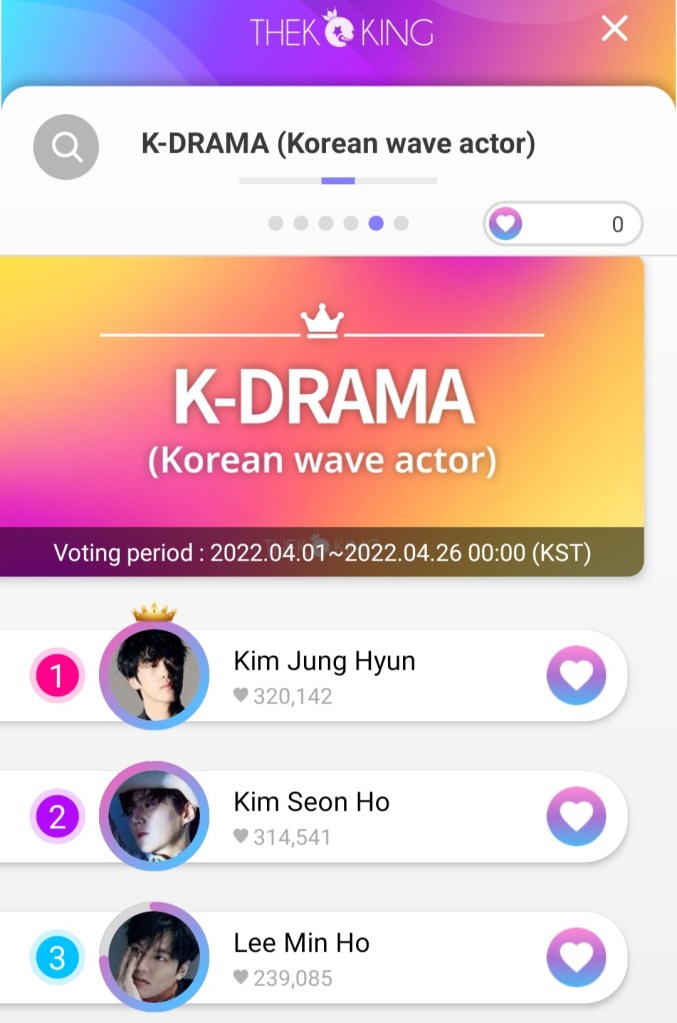Open the search icon
Image resolution: width=677 pixels, height=1023 pixels.
(x=66, y=147)
